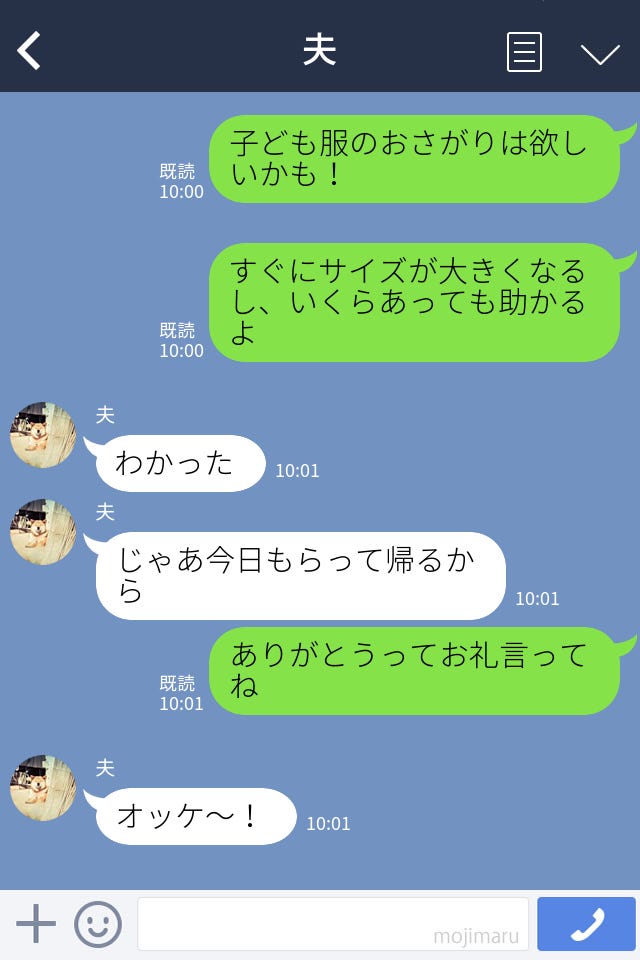Open the plus attachment menu
Viewport: 640px width, 960px height.
tap(36, 924)
